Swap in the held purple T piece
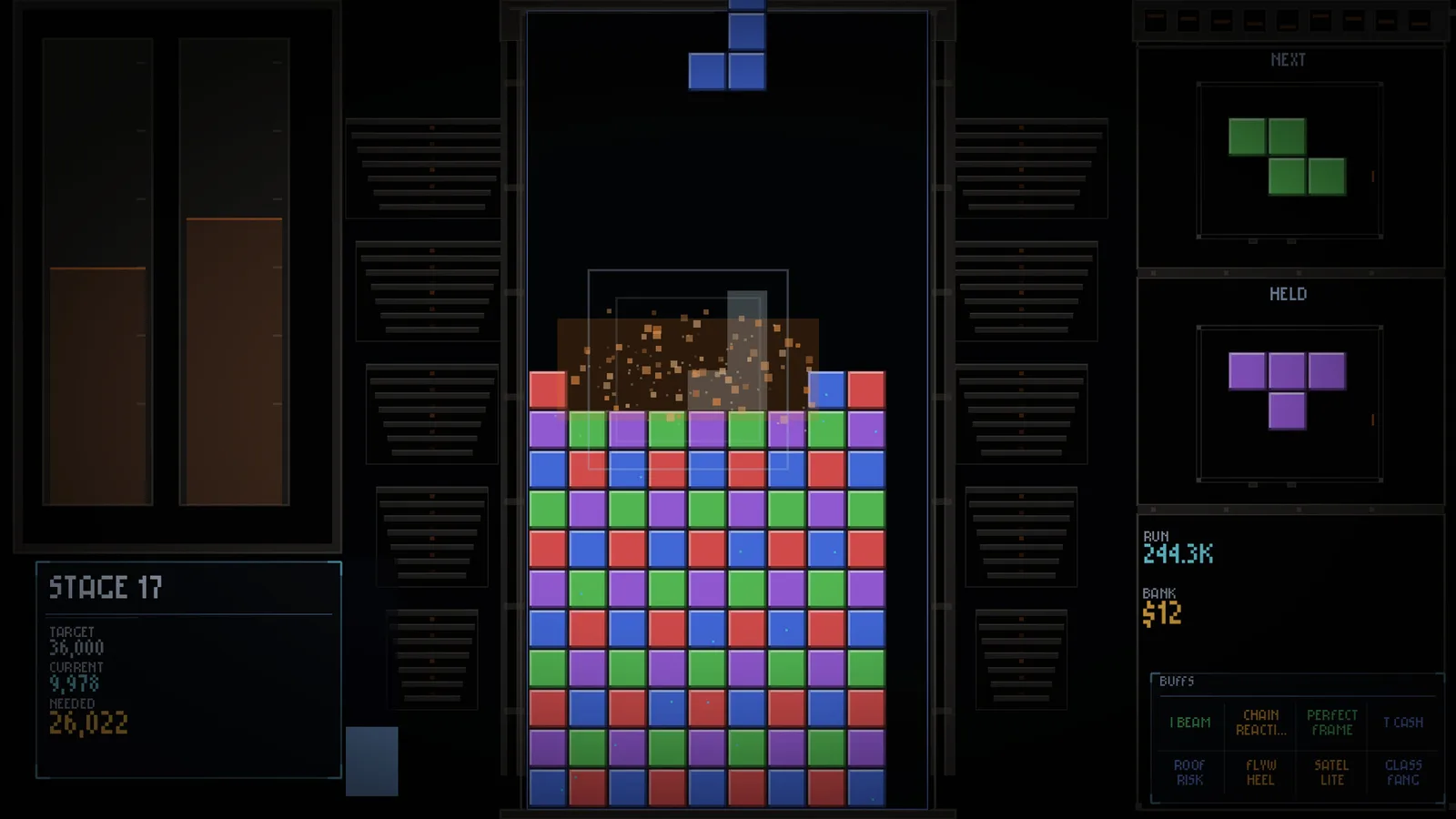Image resolution: width=1456 pixels, height=819 pixels. [x=1287, y=390]
